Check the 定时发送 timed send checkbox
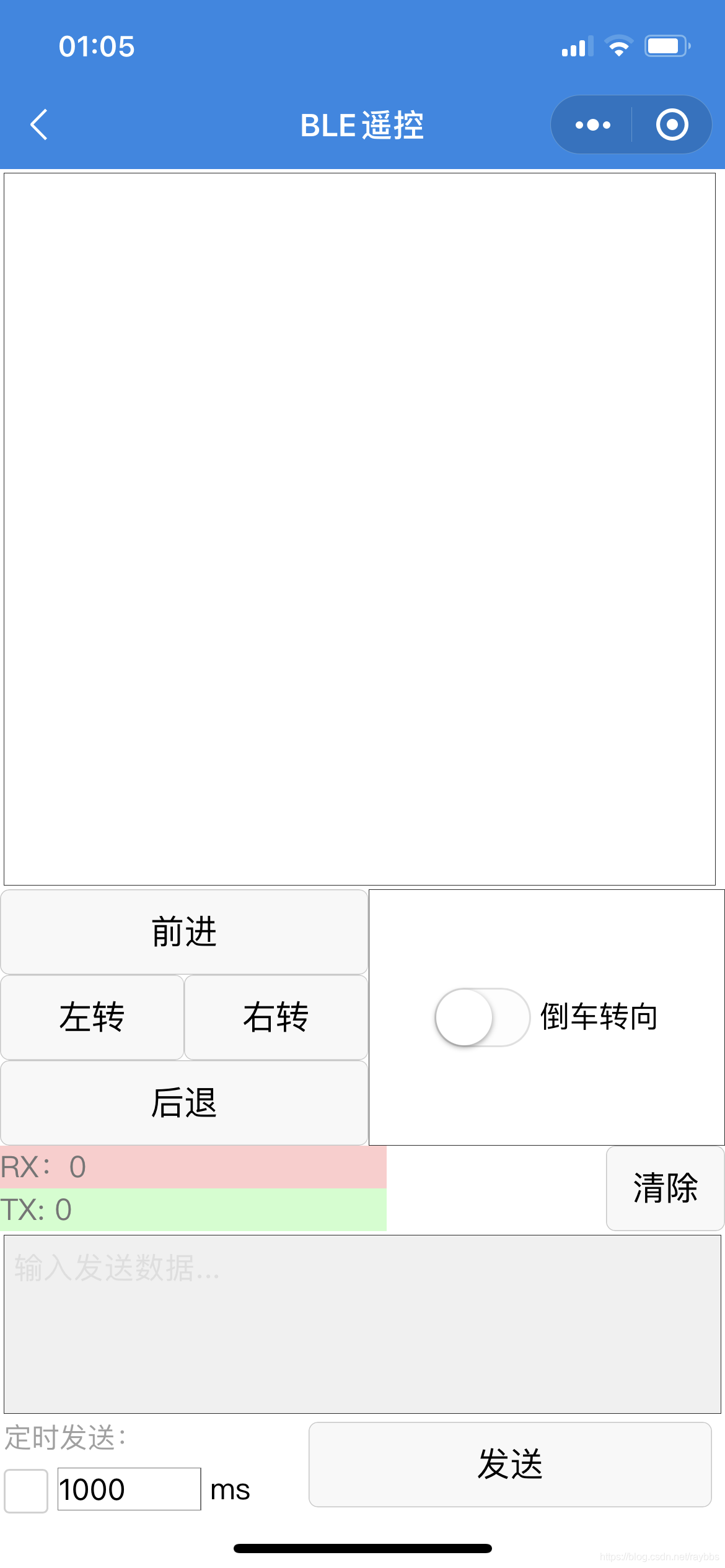The image size is (725, 1568). [x=25, y=1491]
